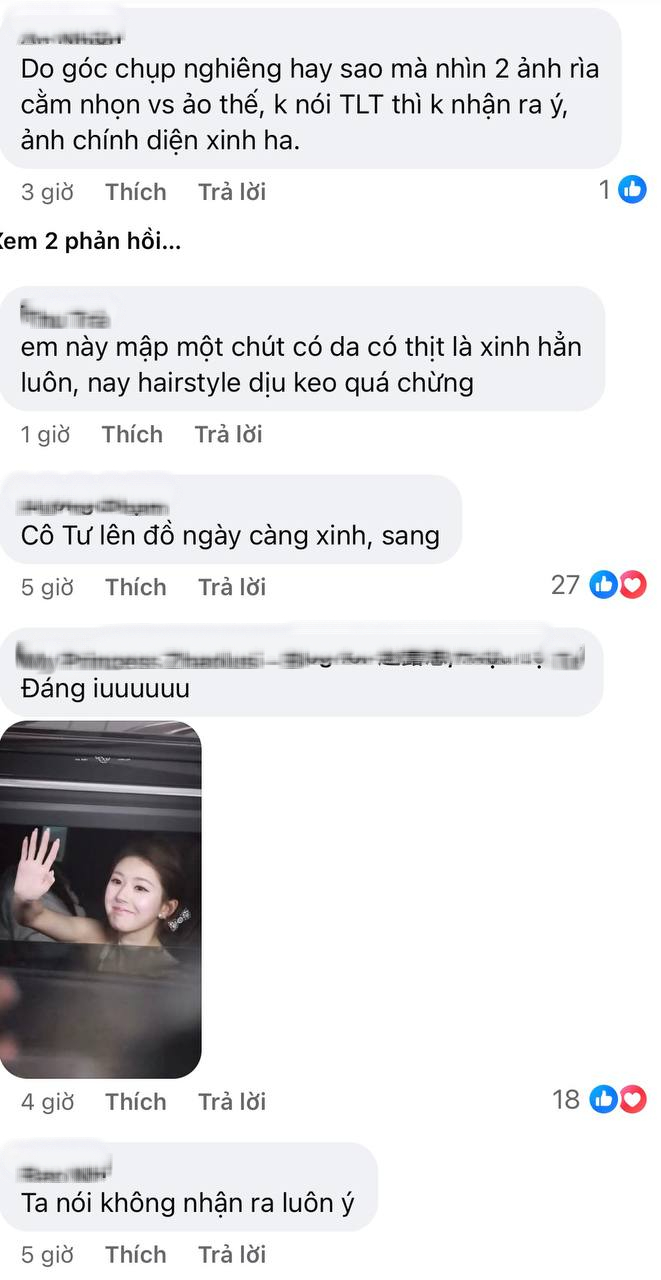Reply to the 'Do góc chụp nghiêng' comment

click(232, 191)
